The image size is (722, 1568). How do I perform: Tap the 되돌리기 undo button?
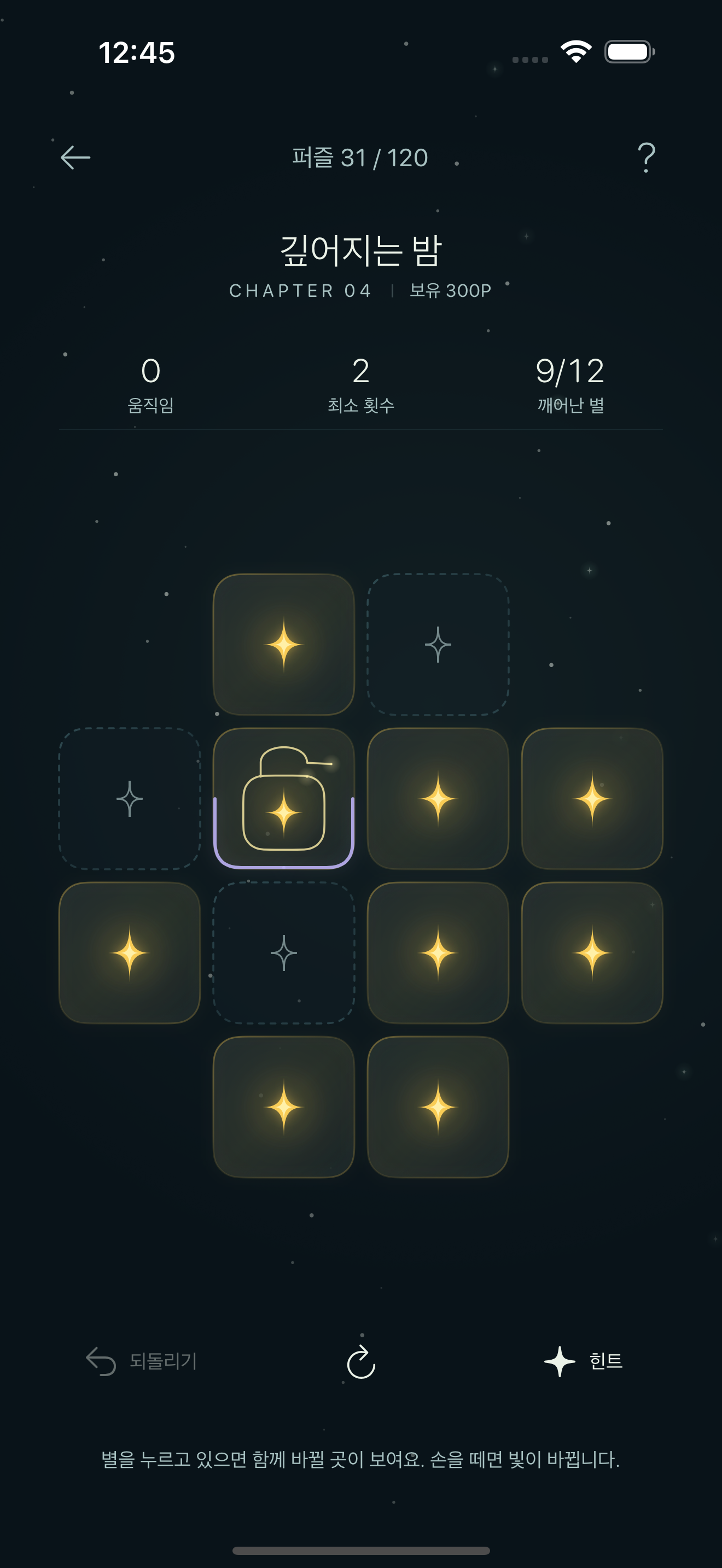142,1361
